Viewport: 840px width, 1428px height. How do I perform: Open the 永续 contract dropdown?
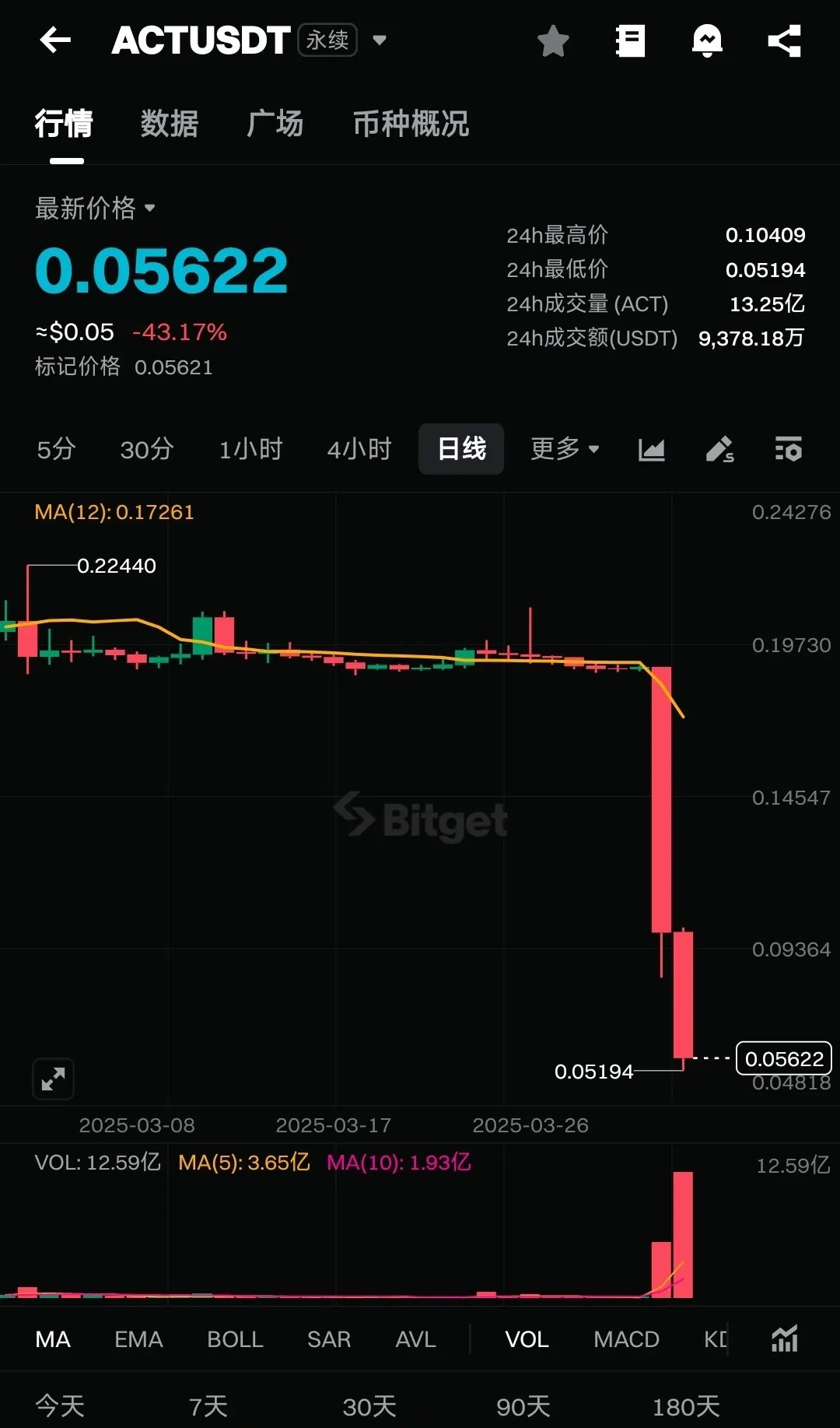[328, 40]
